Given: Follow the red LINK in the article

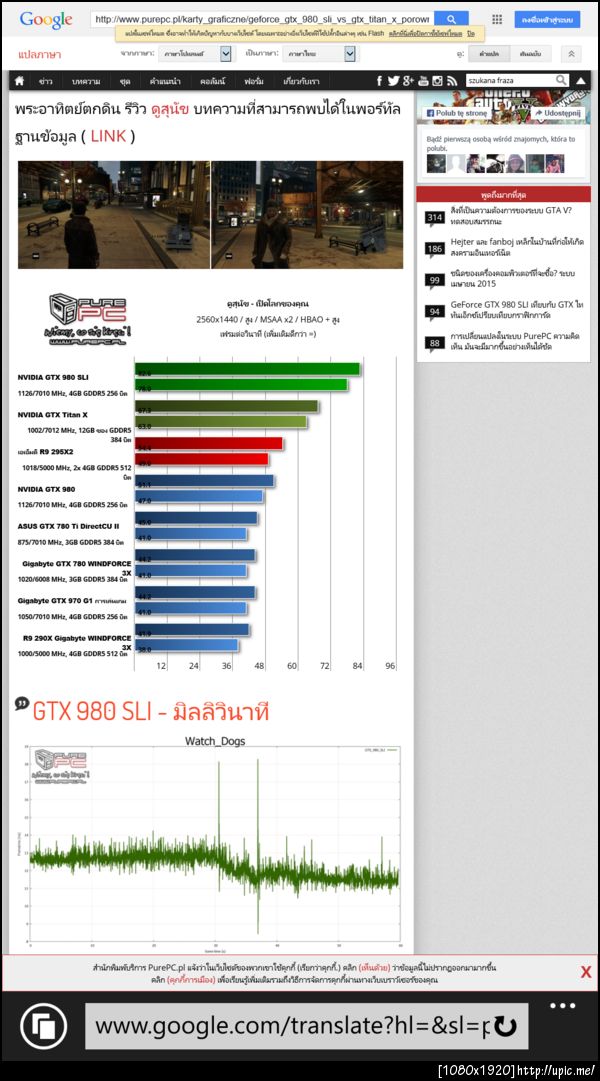Looking at the screenshot, I should 107,135.
